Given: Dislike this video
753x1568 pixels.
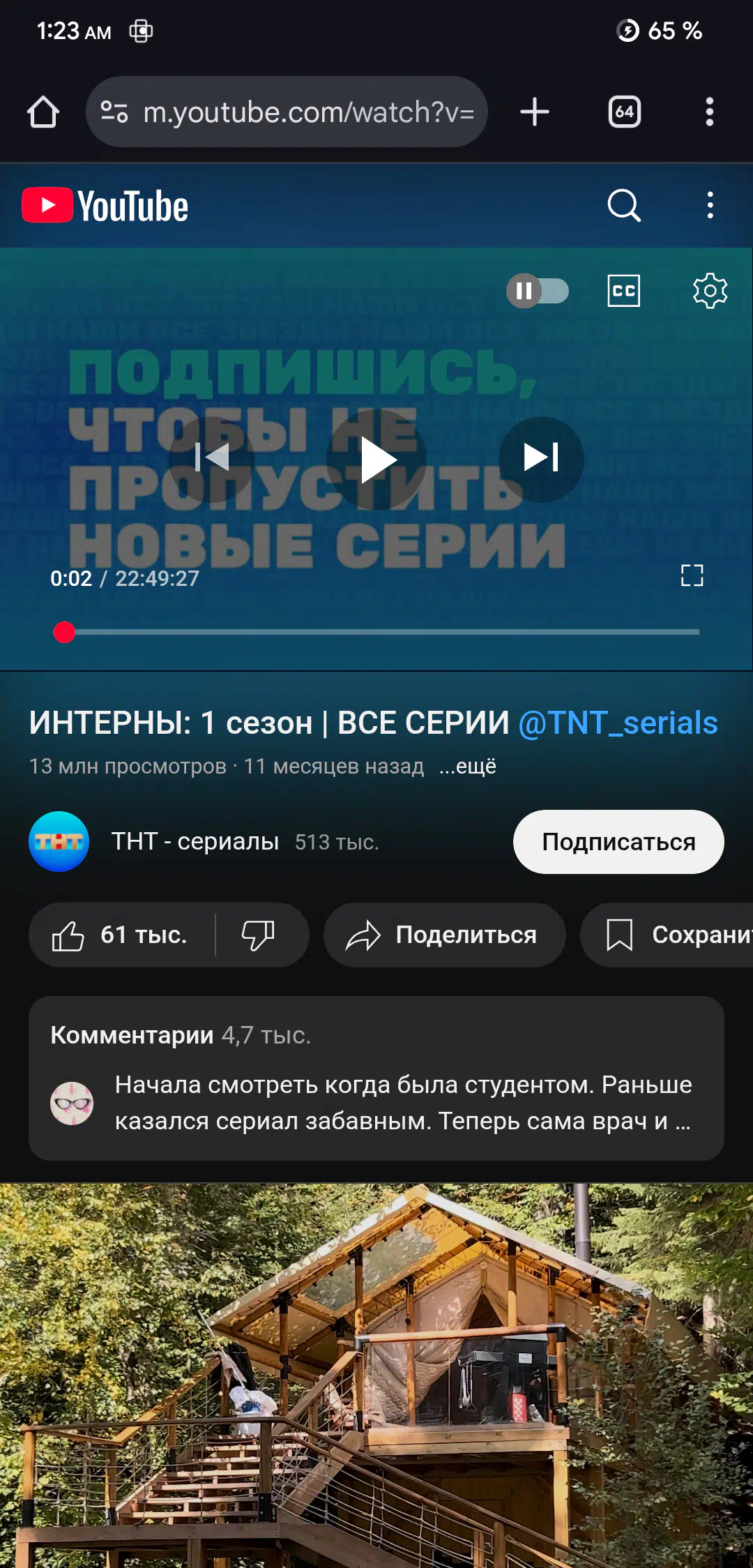Looking at the screenshot, I should (259, 935).
